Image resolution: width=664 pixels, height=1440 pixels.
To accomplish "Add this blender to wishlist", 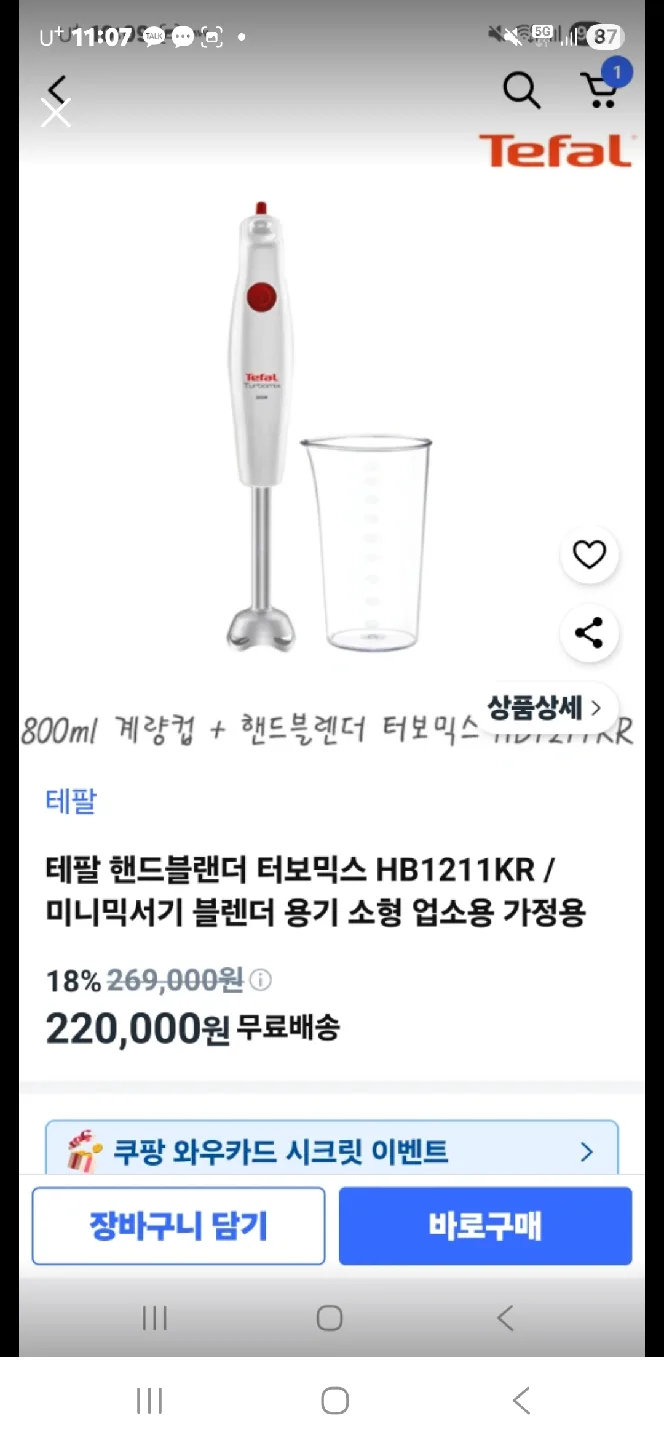I will [x=589, y=554].
